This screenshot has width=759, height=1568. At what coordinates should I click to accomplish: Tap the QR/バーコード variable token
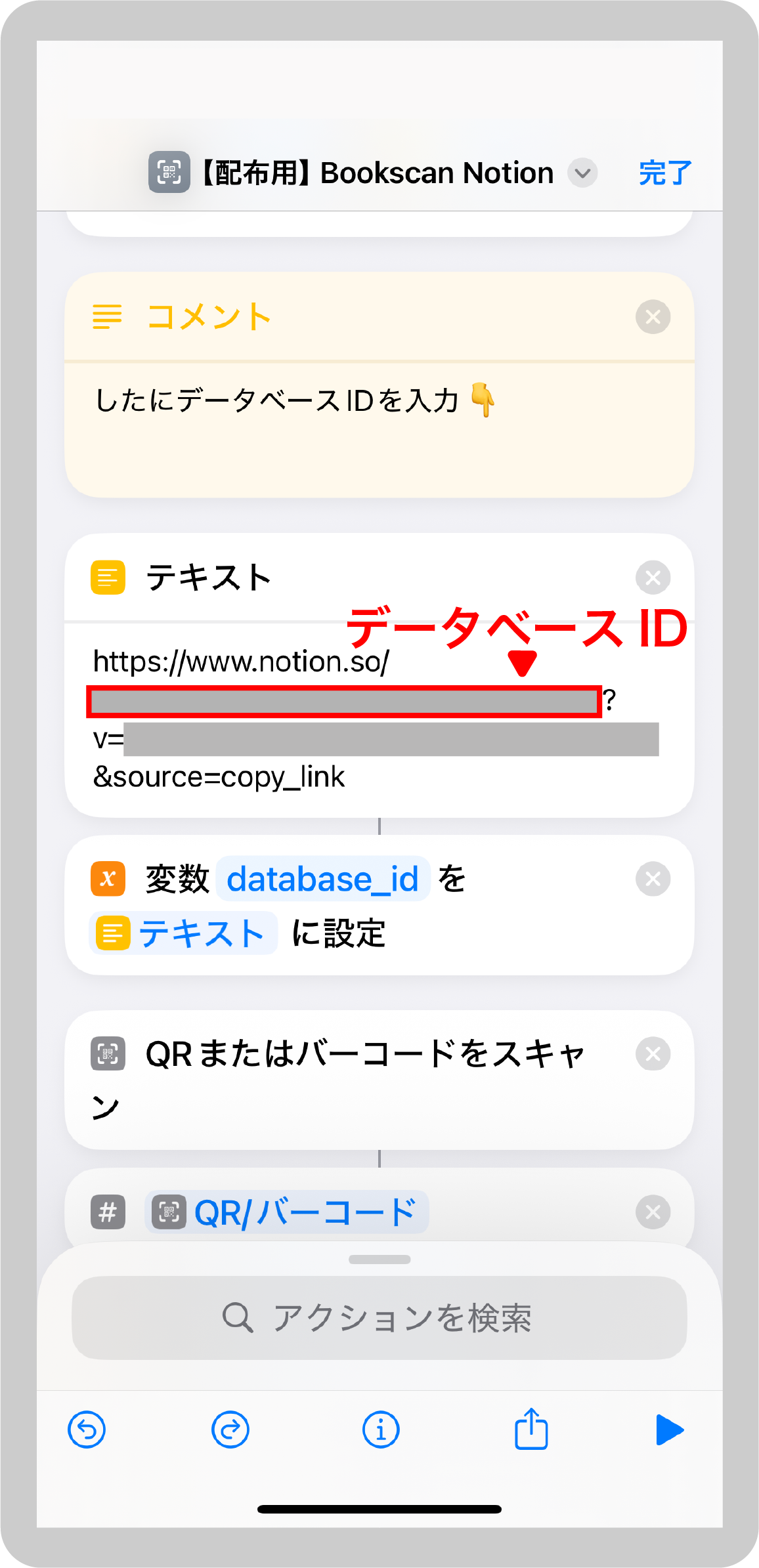[287, 1212]
